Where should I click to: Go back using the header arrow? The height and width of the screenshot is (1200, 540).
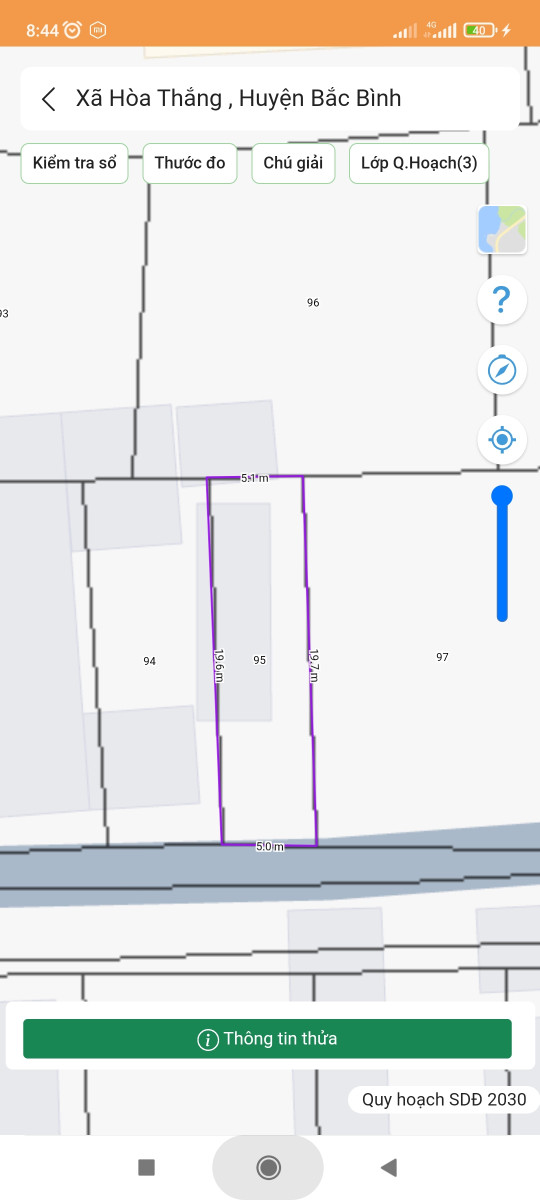coord(48,98)
